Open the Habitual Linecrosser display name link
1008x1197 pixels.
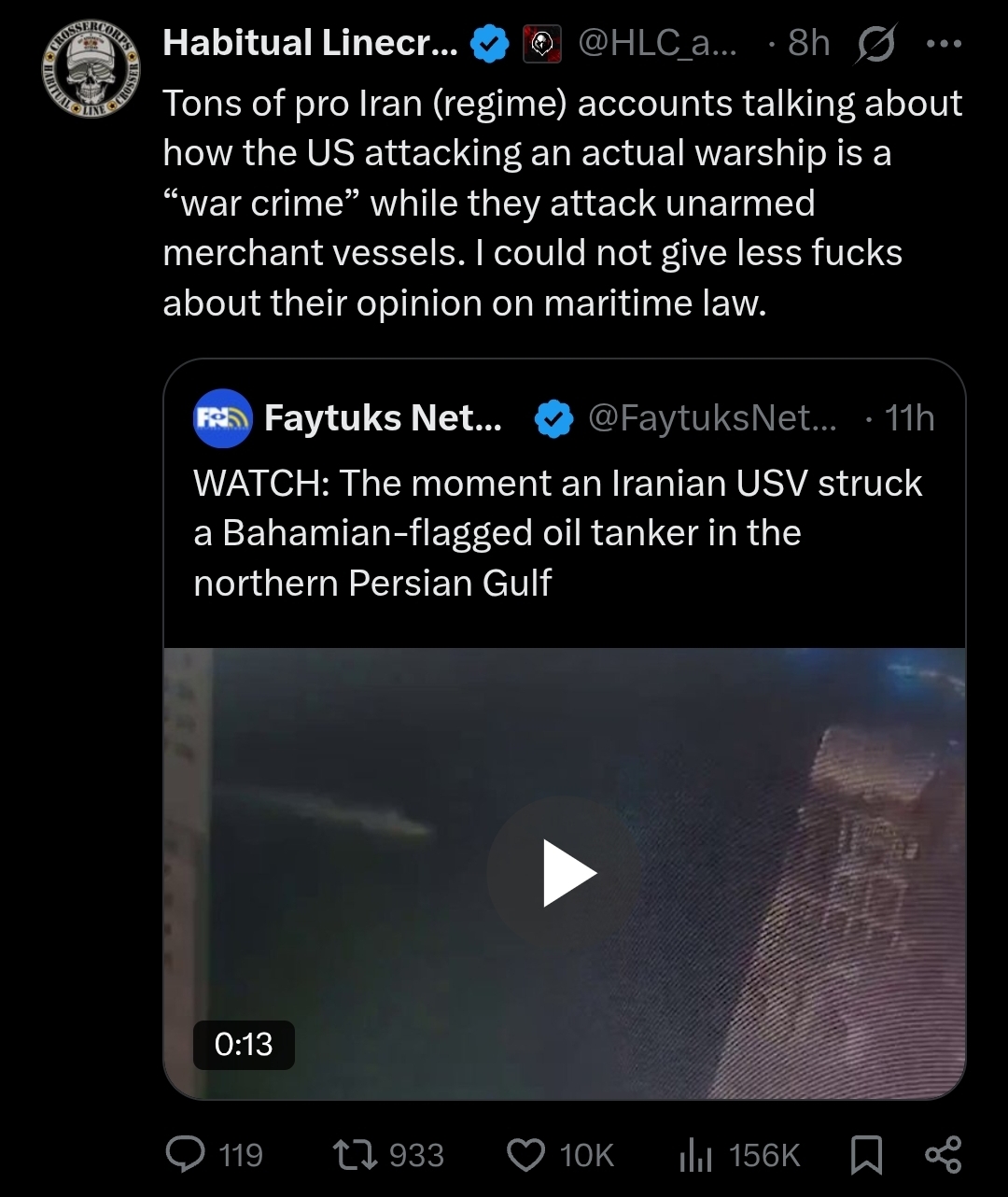310,44
